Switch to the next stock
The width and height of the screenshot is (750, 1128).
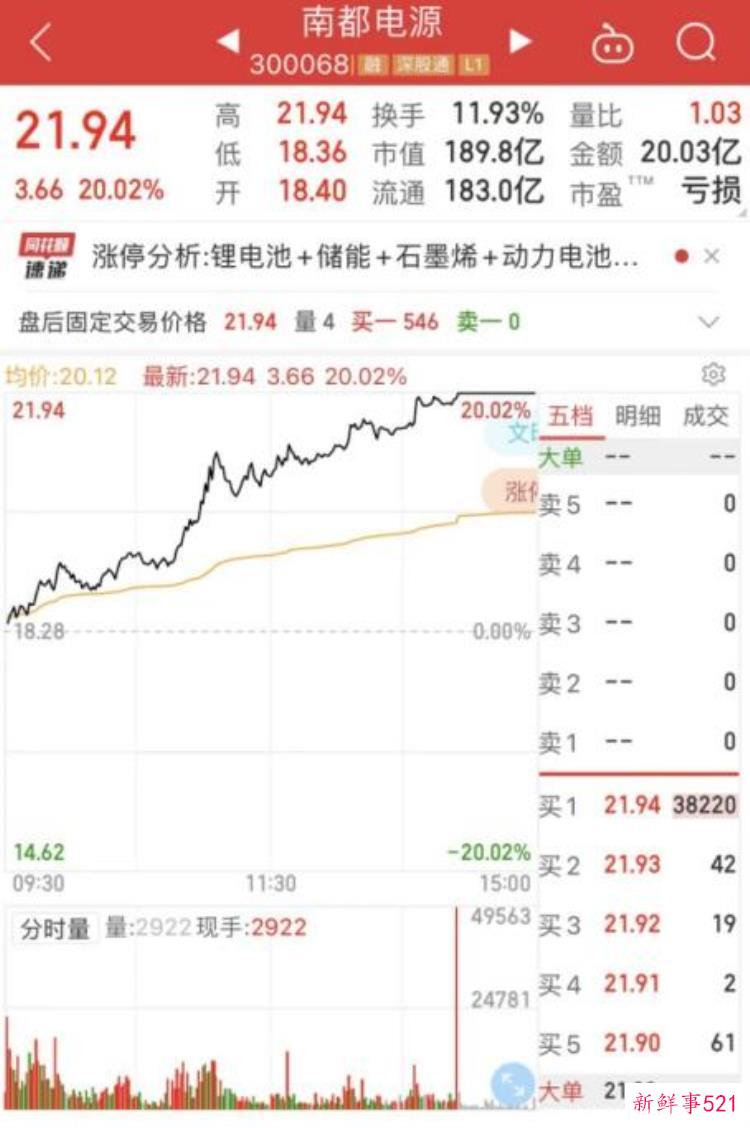tap(520, 41)
